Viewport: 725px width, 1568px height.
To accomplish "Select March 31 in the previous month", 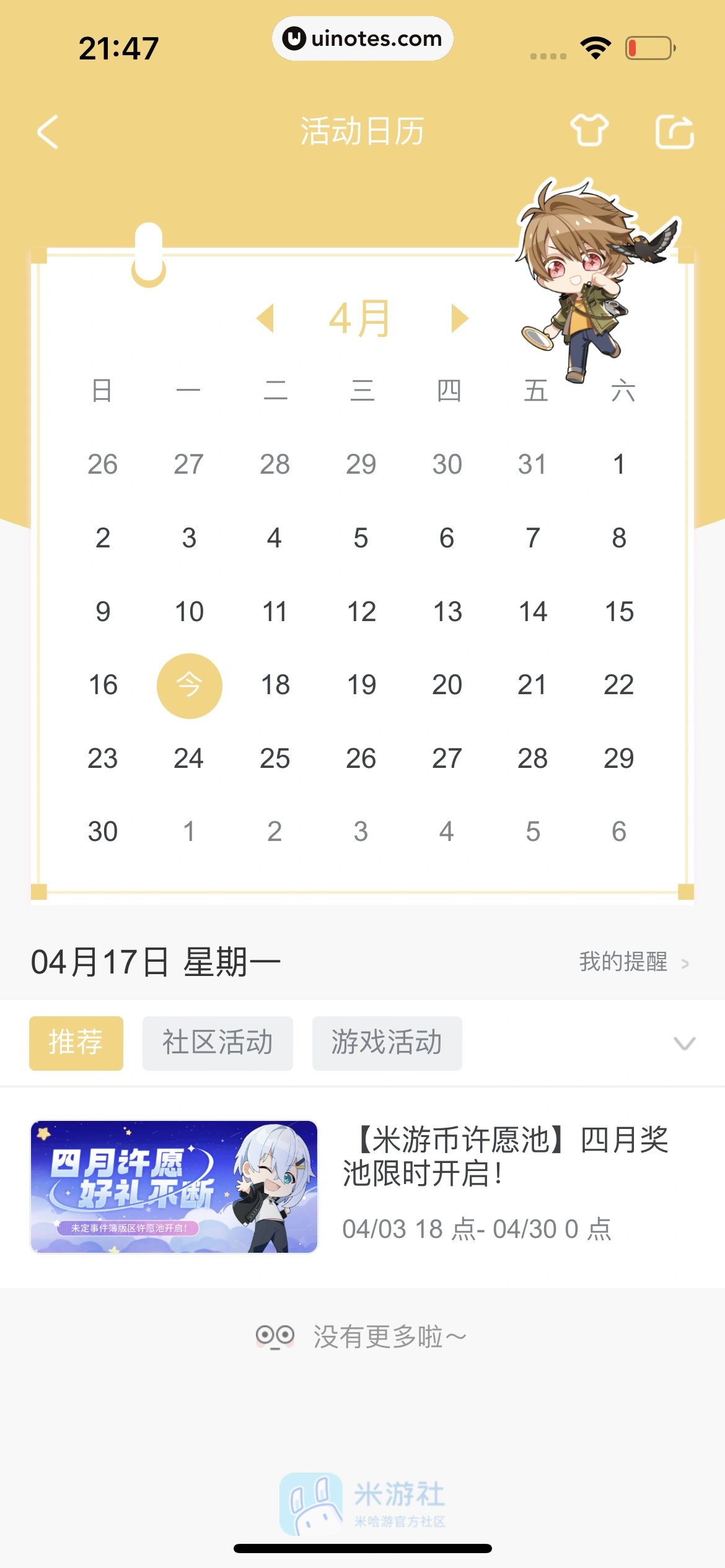I will click(x=532, y=464).
